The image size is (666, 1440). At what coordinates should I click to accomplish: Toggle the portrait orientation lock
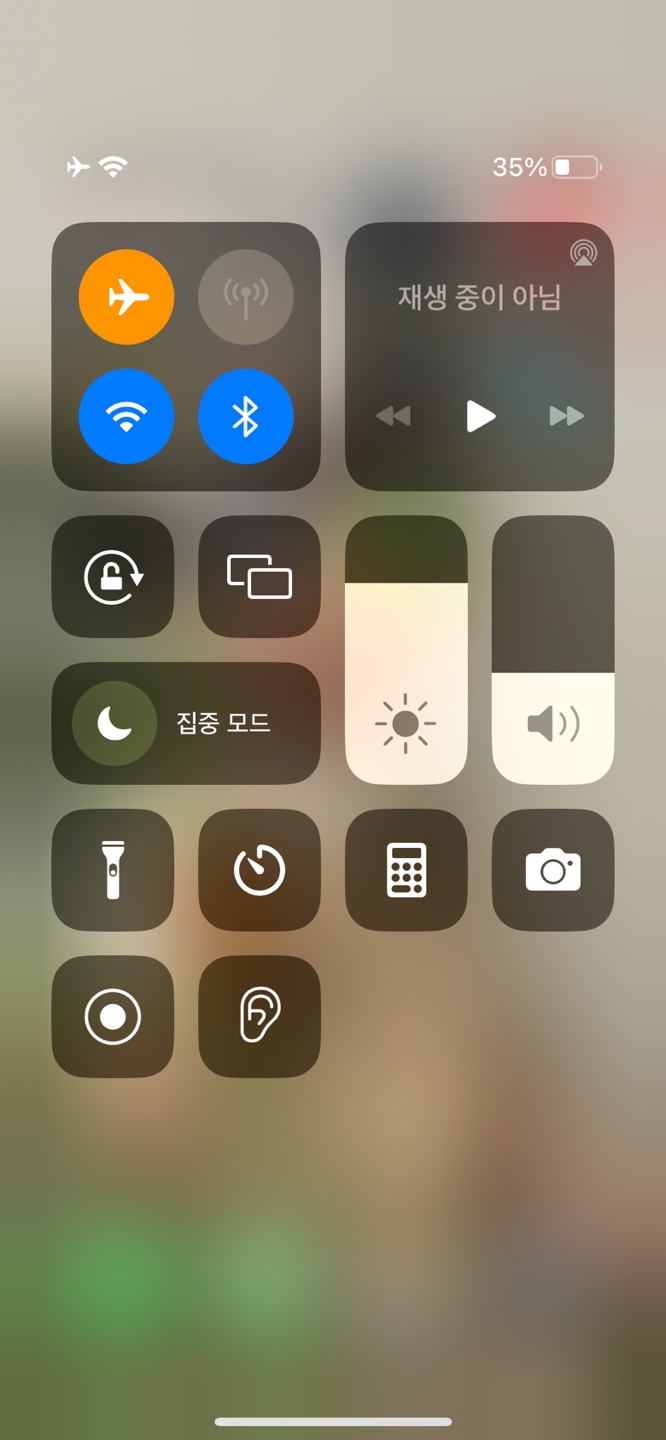coord(113,577)
